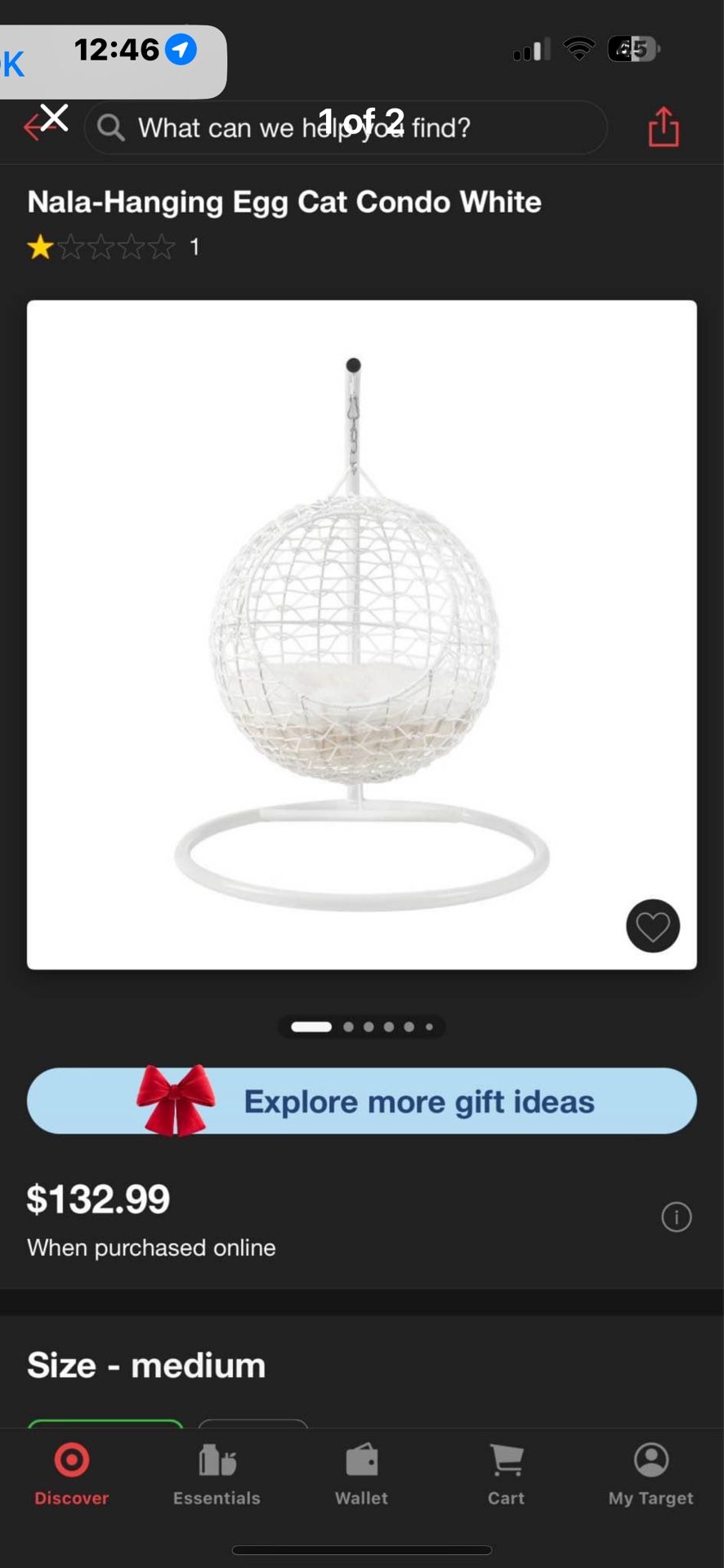Favorite the Nala-Hanging Egg Cat Condo
This screenshot has height=1568, width=724.
pyautogui.click(x=652, y=926)
